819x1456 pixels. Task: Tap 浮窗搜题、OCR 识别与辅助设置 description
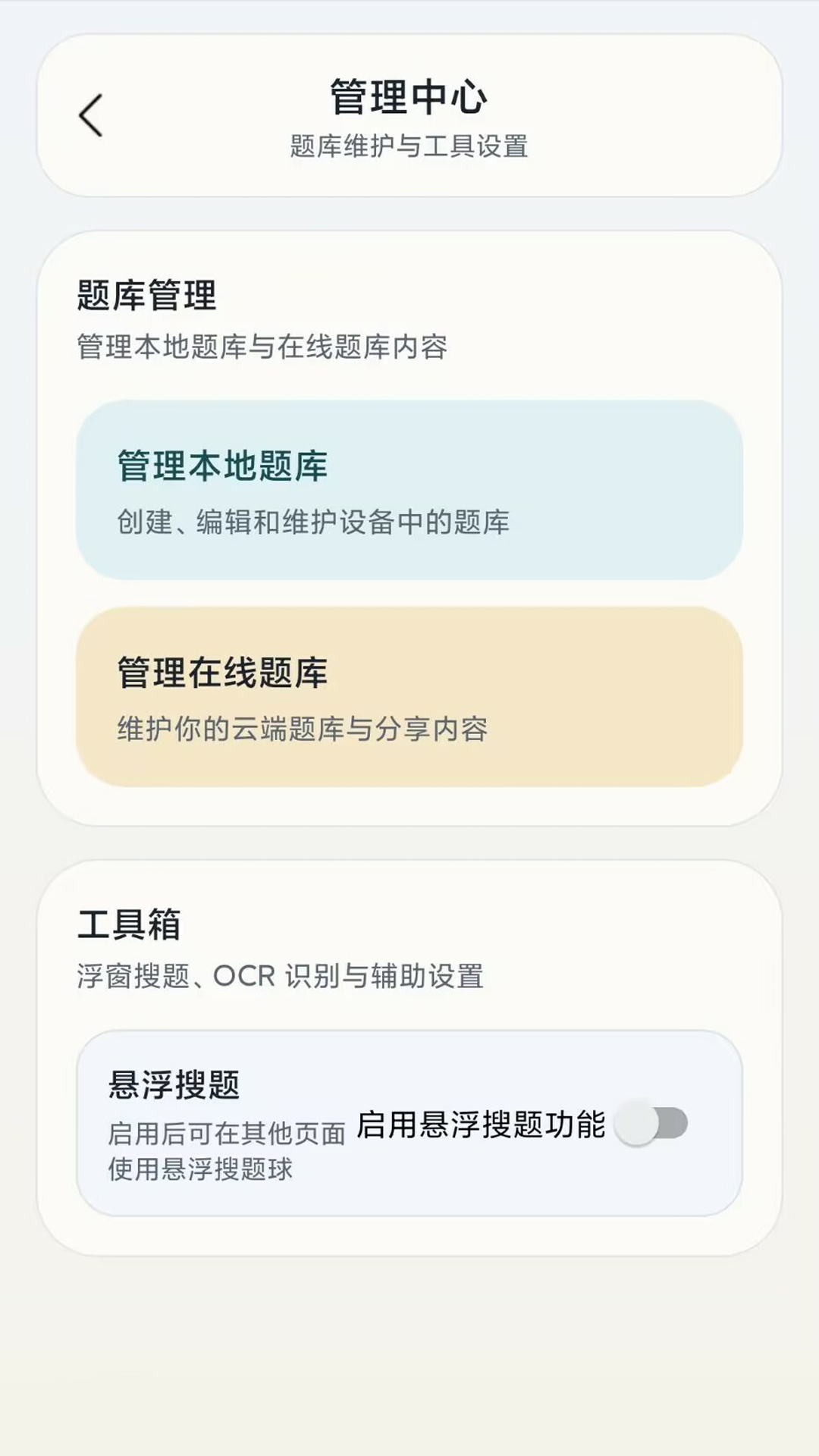point(282,974)
